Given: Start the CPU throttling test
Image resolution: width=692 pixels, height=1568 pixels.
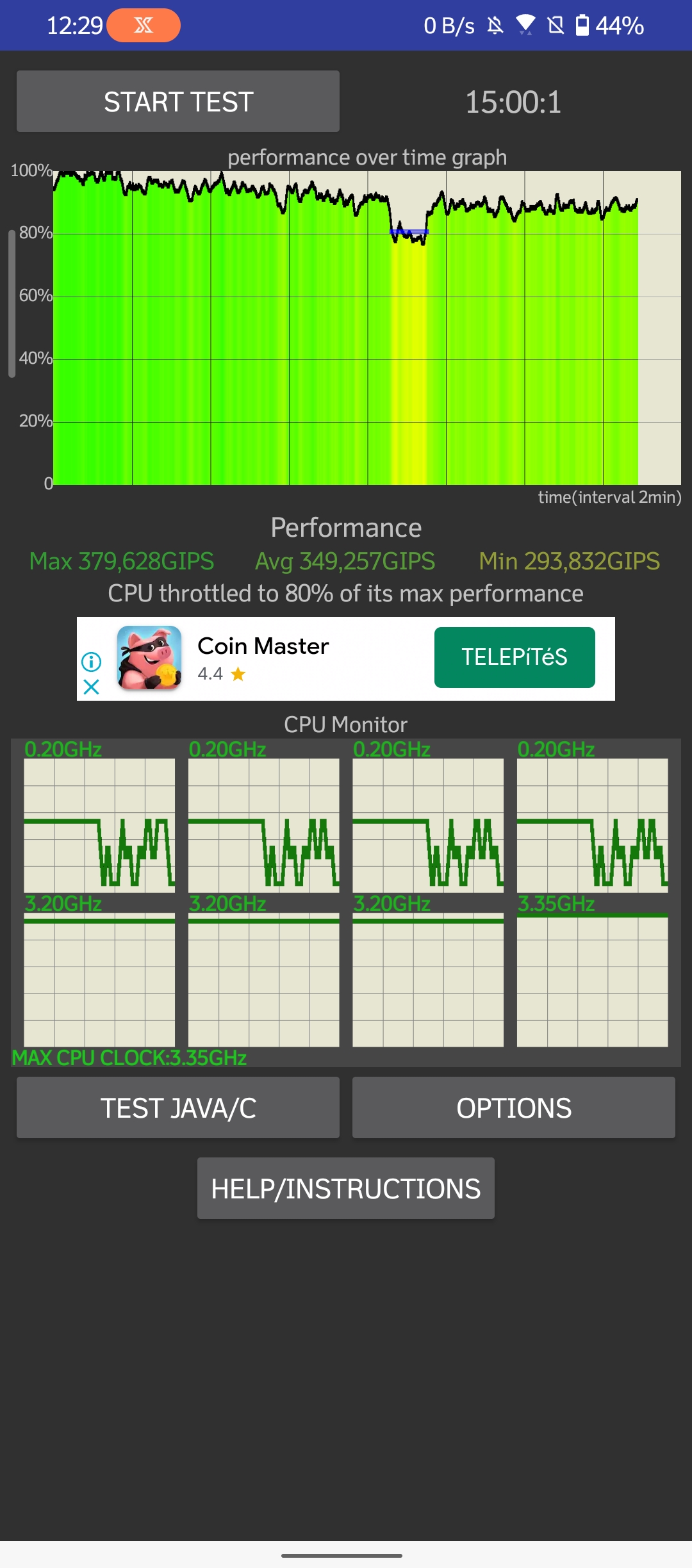Looking at the screenshot, I should 178,102.
